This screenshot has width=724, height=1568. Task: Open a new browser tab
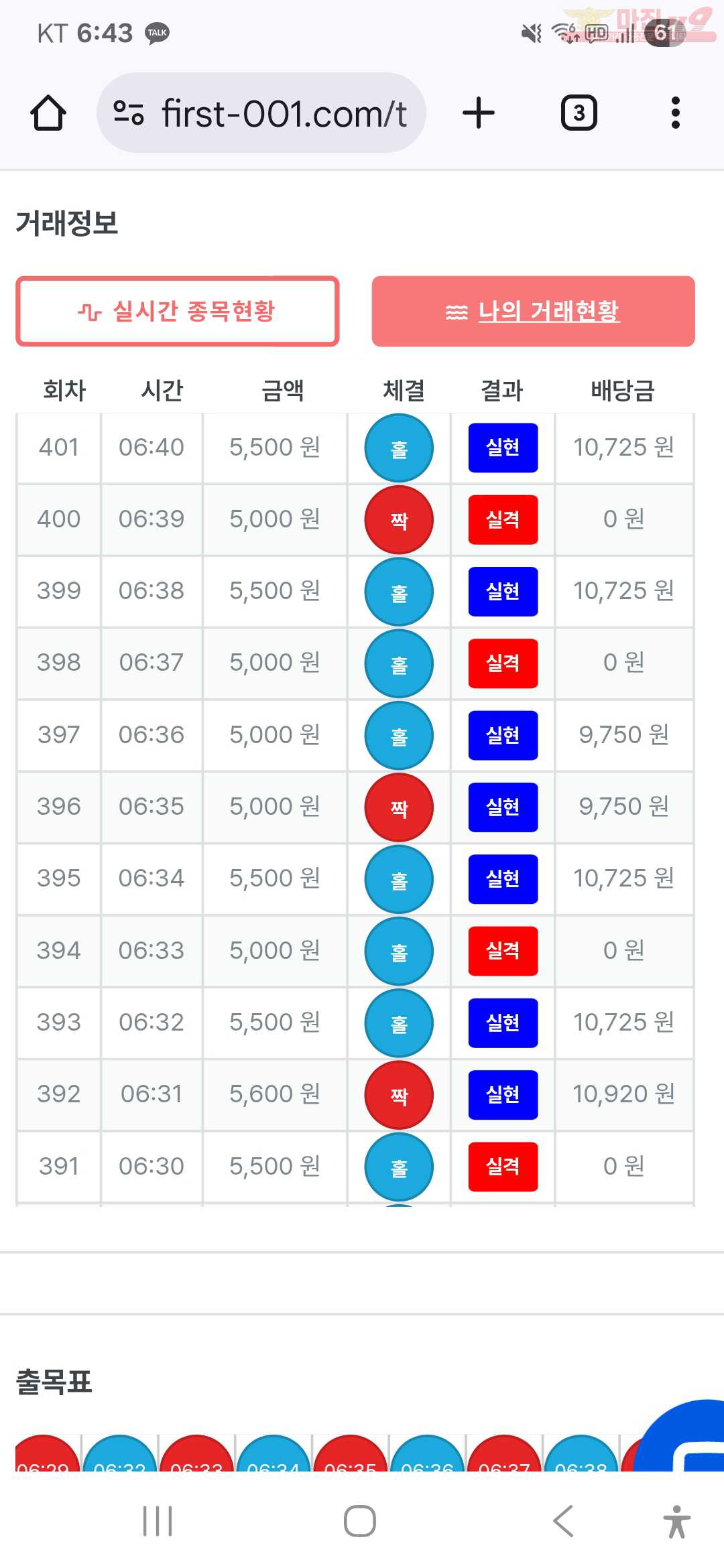point(479,113)
